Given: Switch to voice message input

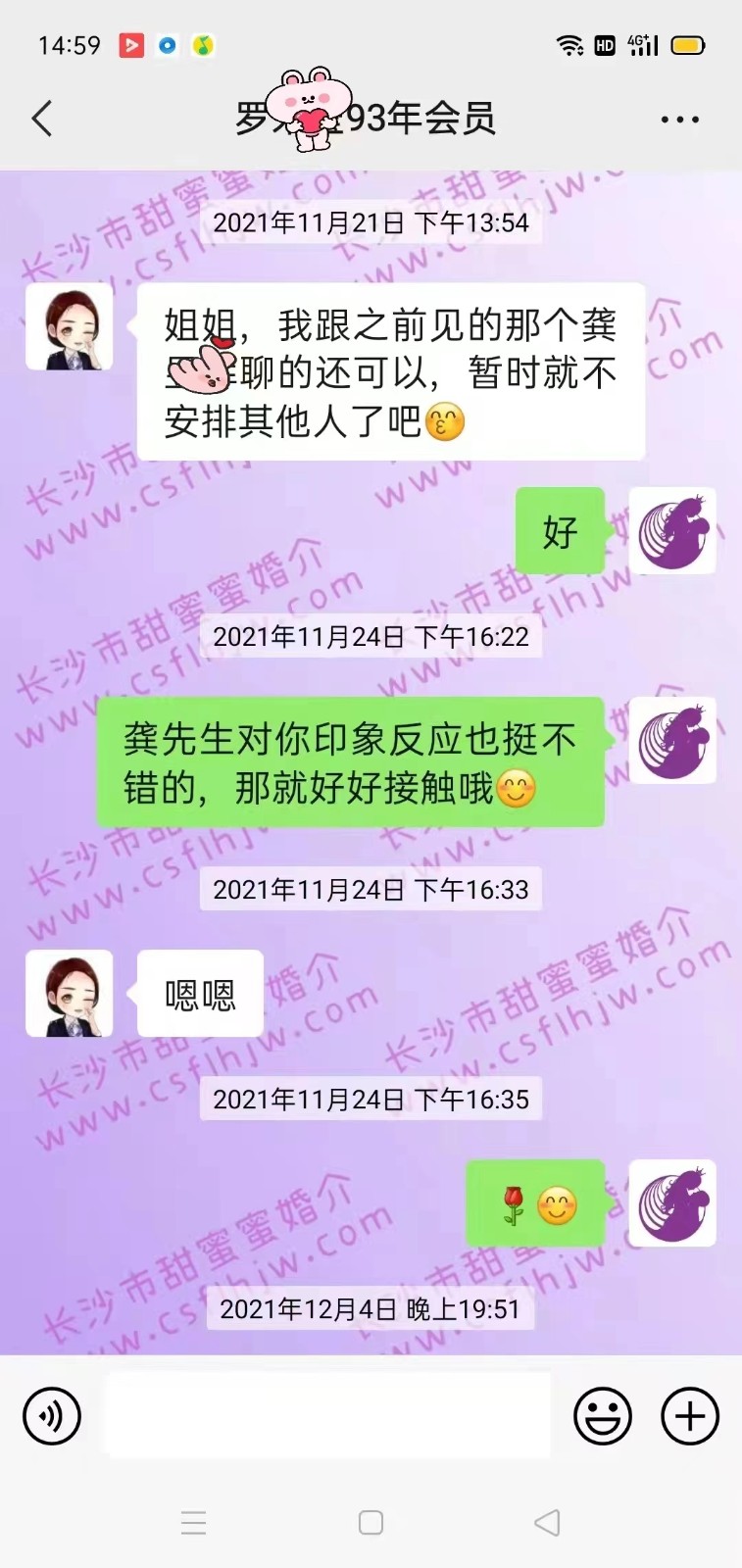Looking at the screenshot, I should [51, 1416].
